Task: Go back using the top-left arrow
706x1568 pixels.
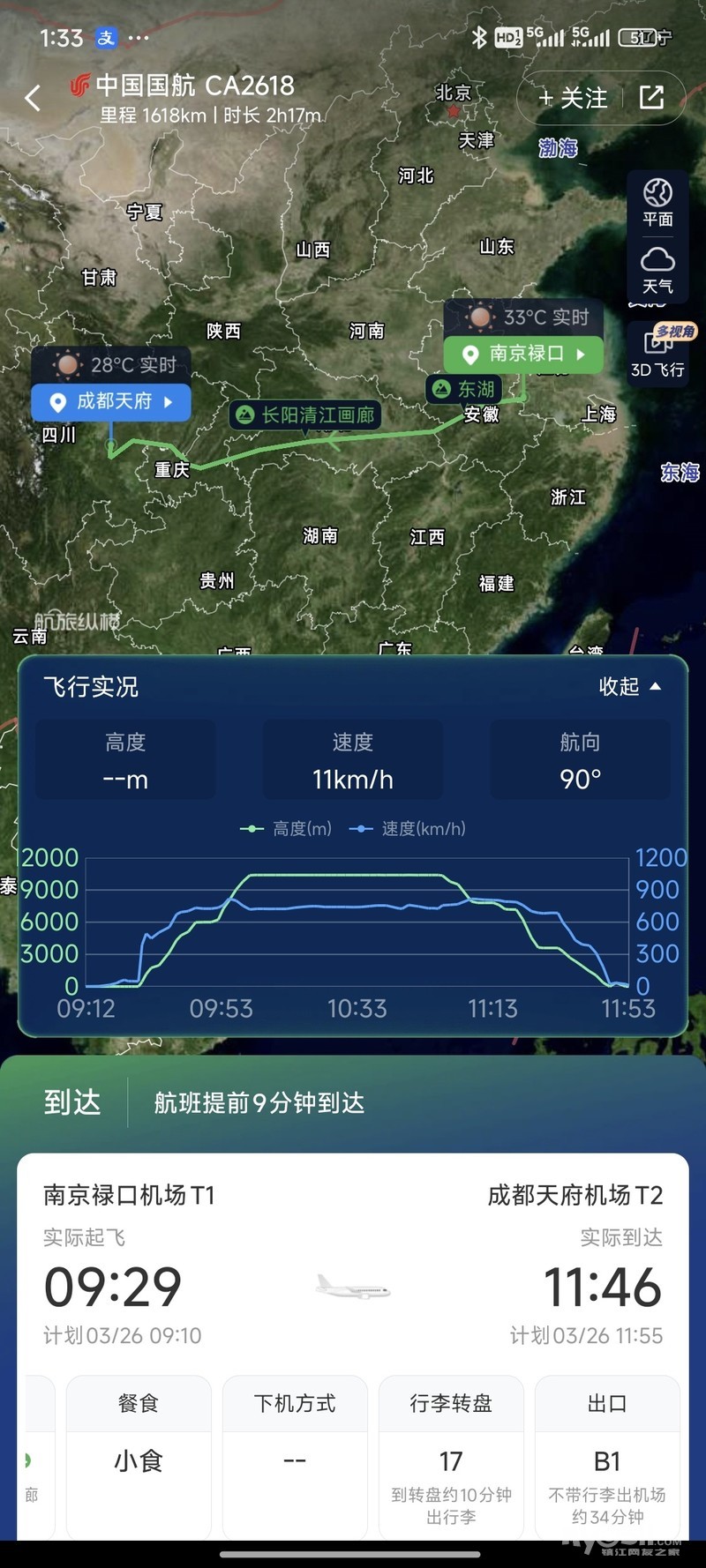Action: (33, 98)
